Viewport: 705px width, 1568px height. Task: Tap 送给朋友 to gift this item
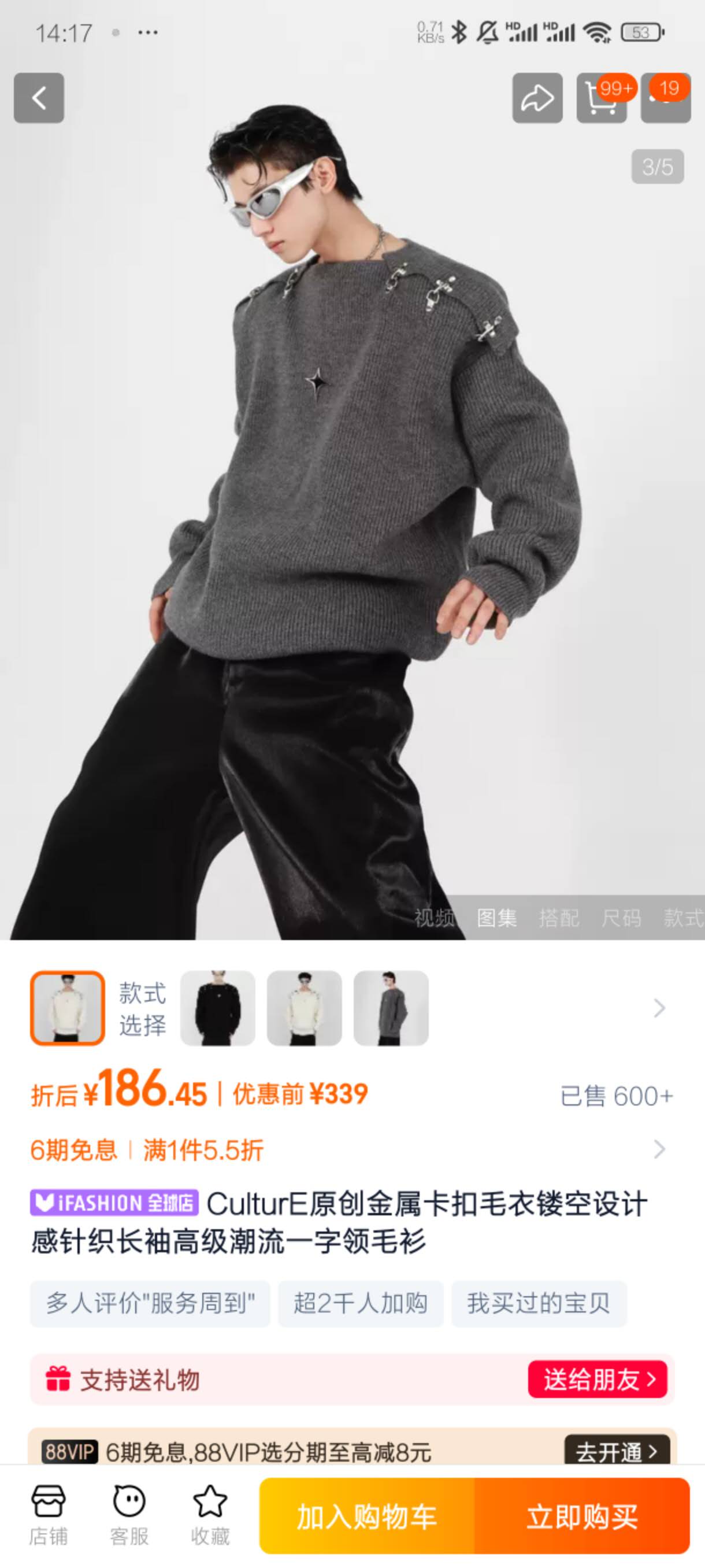point(598,1380)
